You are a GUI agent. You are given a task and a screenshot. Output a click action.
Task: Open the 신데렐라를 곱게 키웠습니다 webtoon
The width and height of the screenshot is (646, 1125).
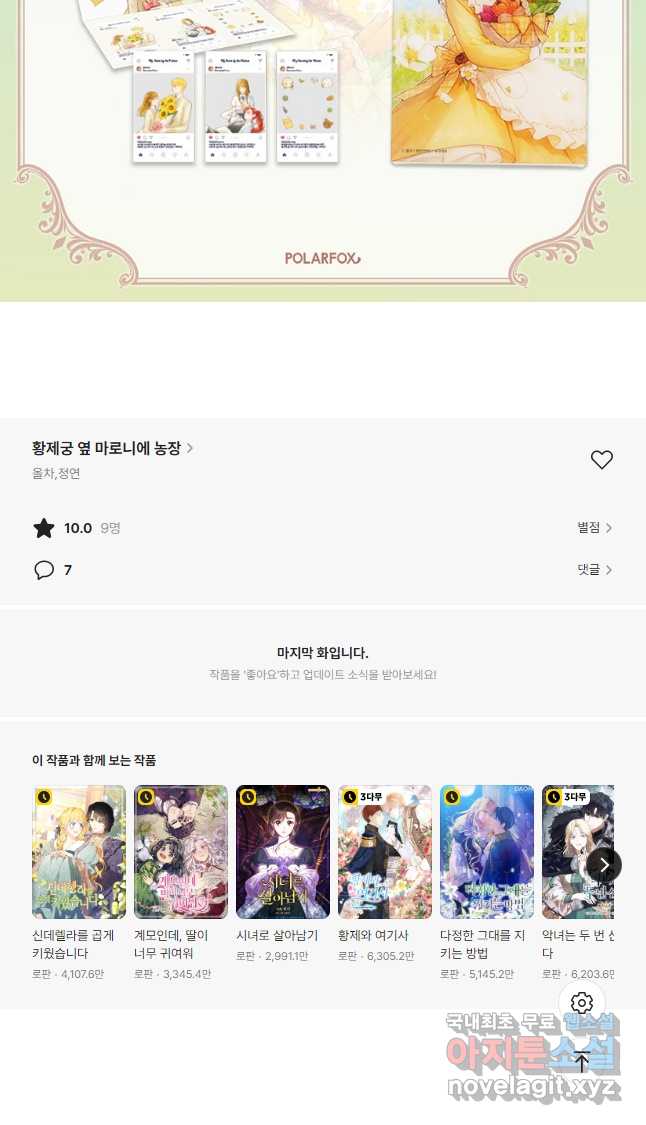click(x=79, y=882)
